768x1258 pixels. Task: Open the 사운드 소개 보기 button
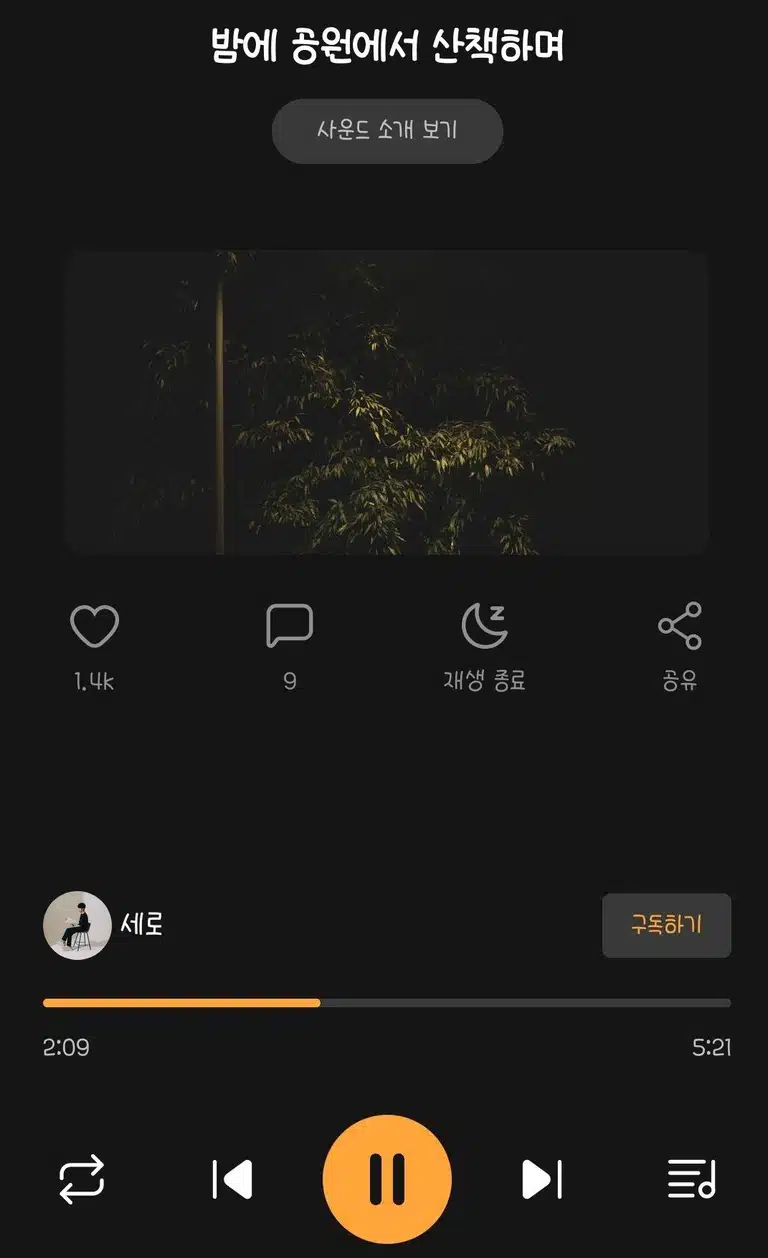(387, 131)
